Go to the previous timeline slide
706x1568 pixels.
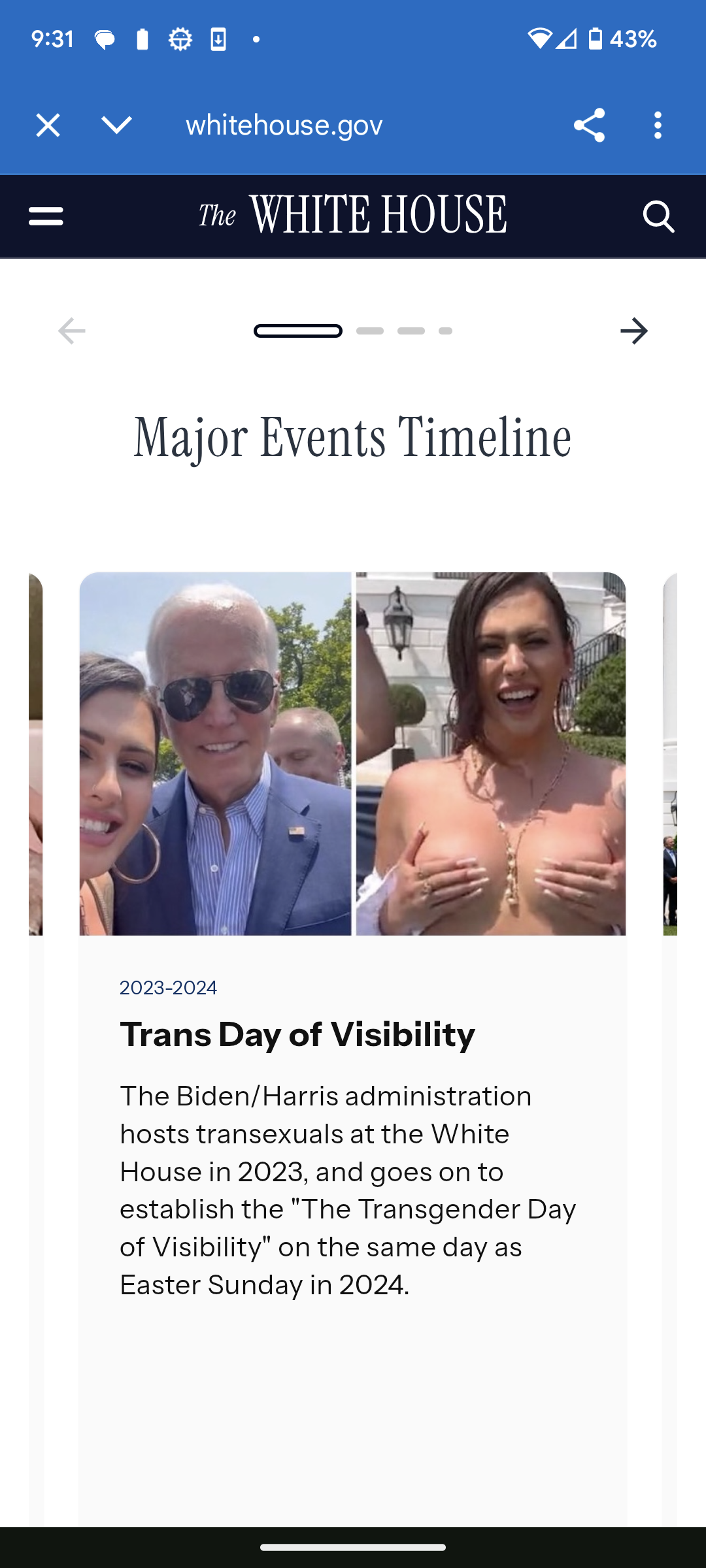(72, 331)
